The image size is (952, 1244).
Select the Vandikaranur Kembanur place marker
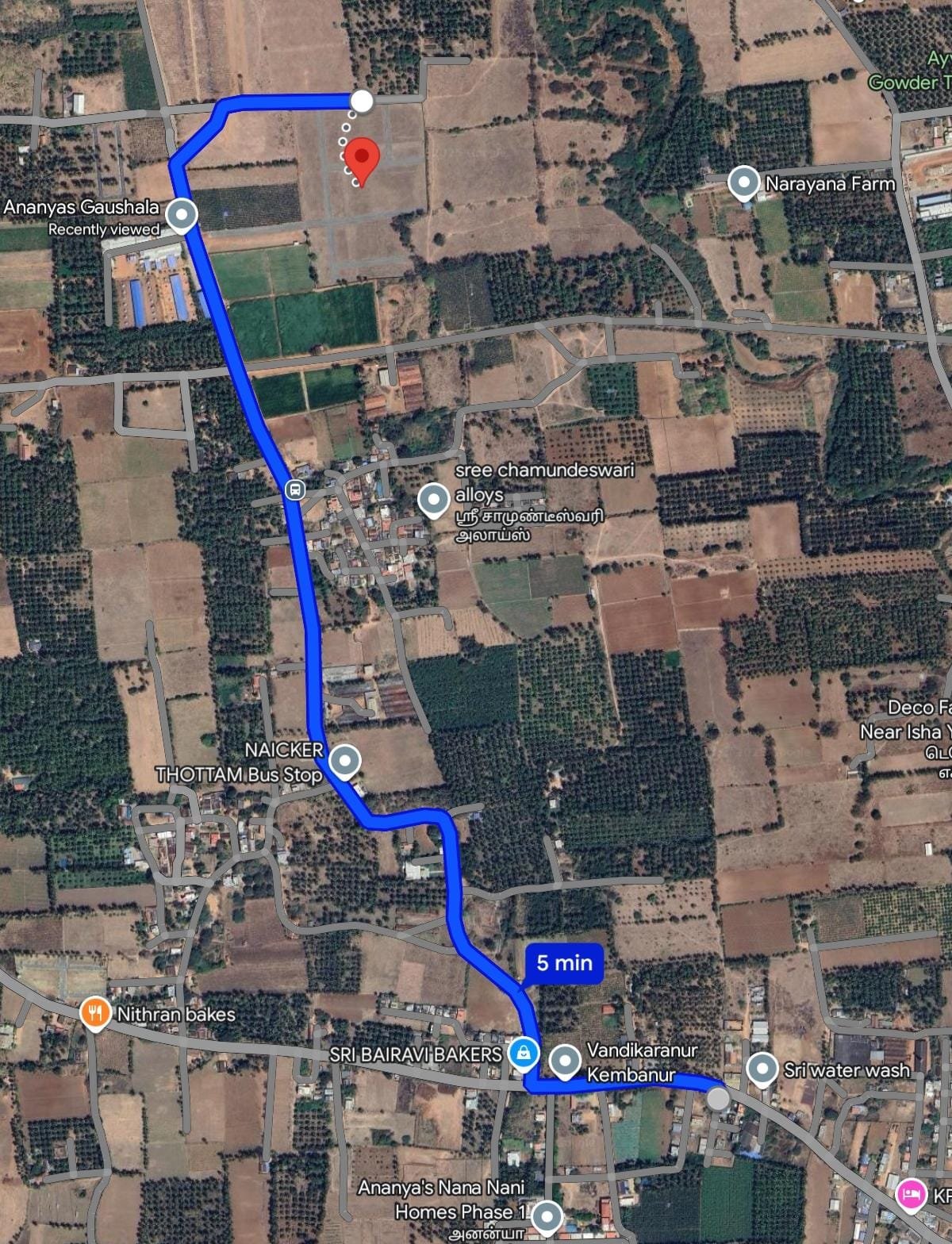point(565,1060)
